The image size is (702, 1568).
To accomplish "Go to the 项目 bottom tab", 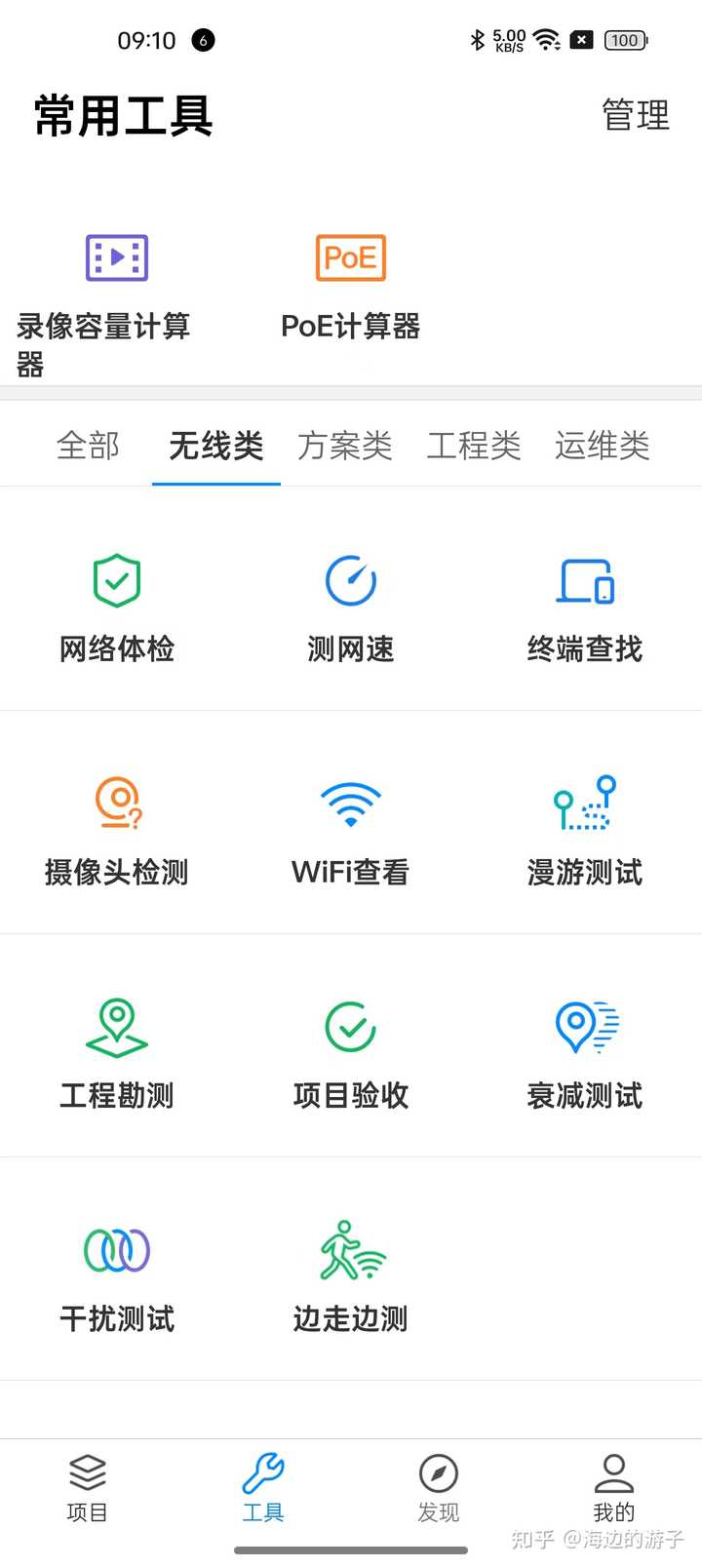I will (87, 1488).
